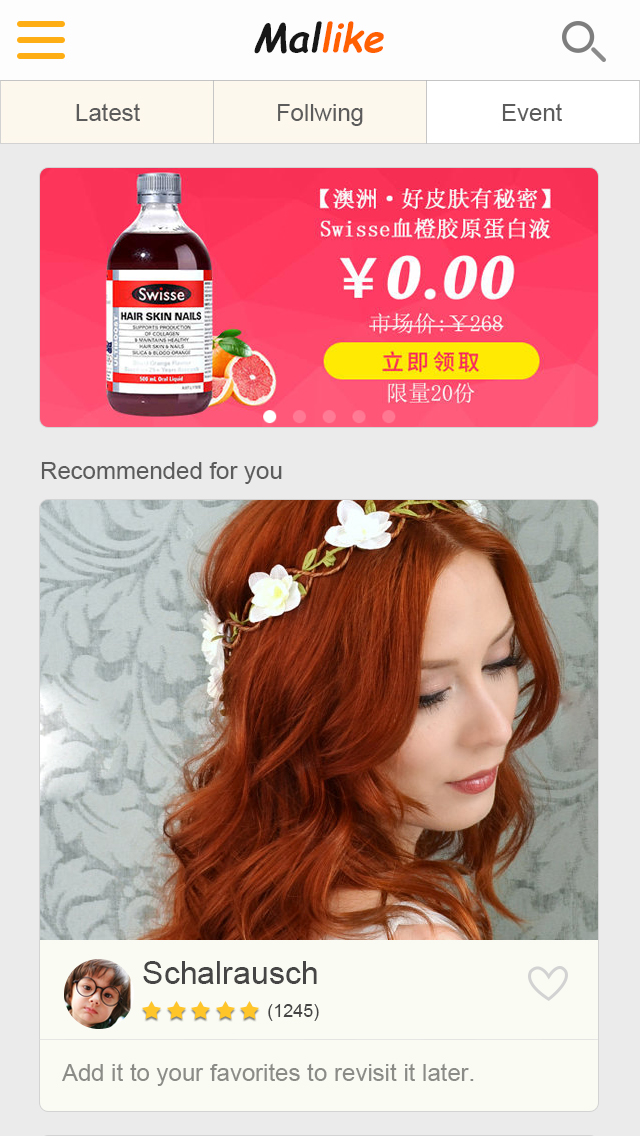Like the Schalrausch item with the heart
Screen dimensions: 640x1136
pyautogui.click(x=548, y=983)
